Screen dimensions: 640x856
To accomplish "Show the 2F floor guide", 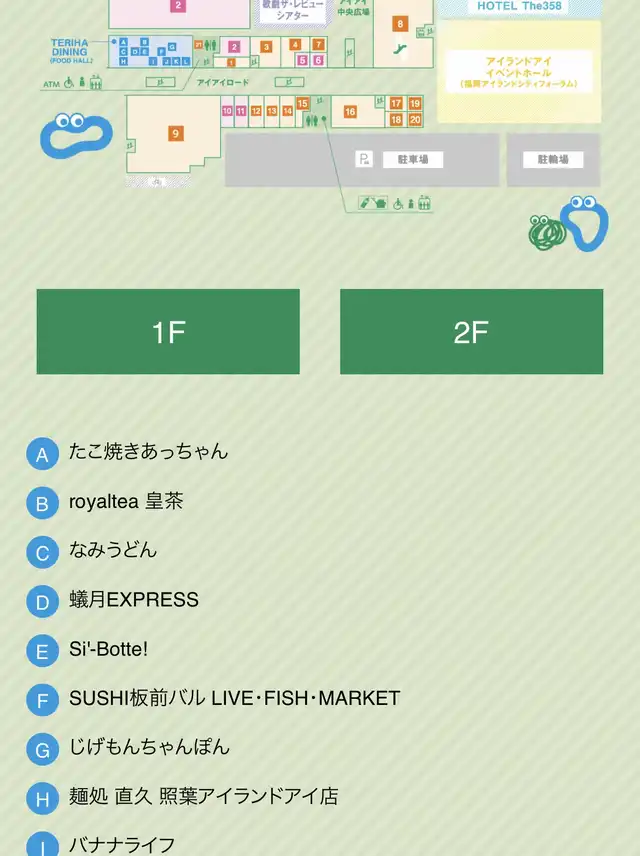I will [x=471, y=331].
